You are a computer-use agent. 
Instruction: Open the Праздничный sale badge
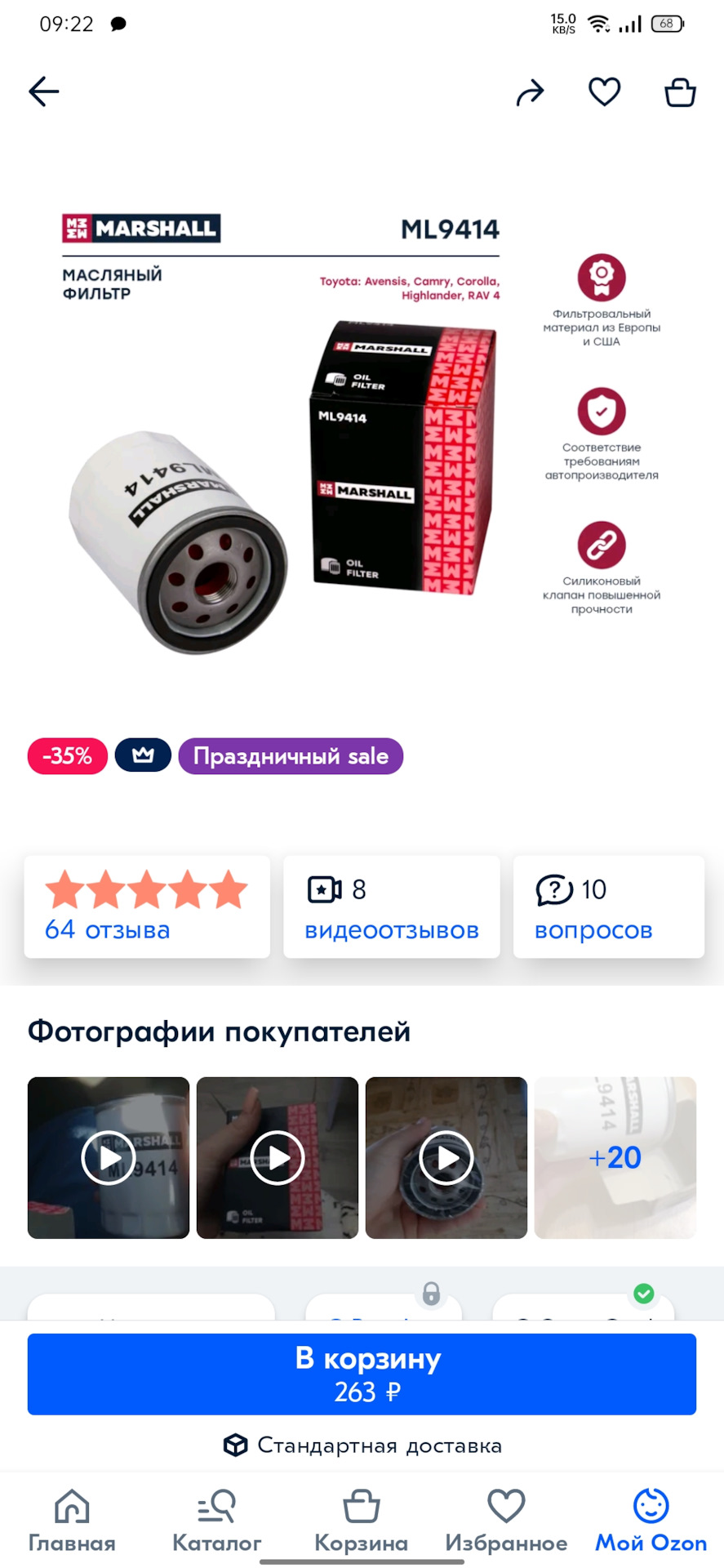click(x=291, y=756)
